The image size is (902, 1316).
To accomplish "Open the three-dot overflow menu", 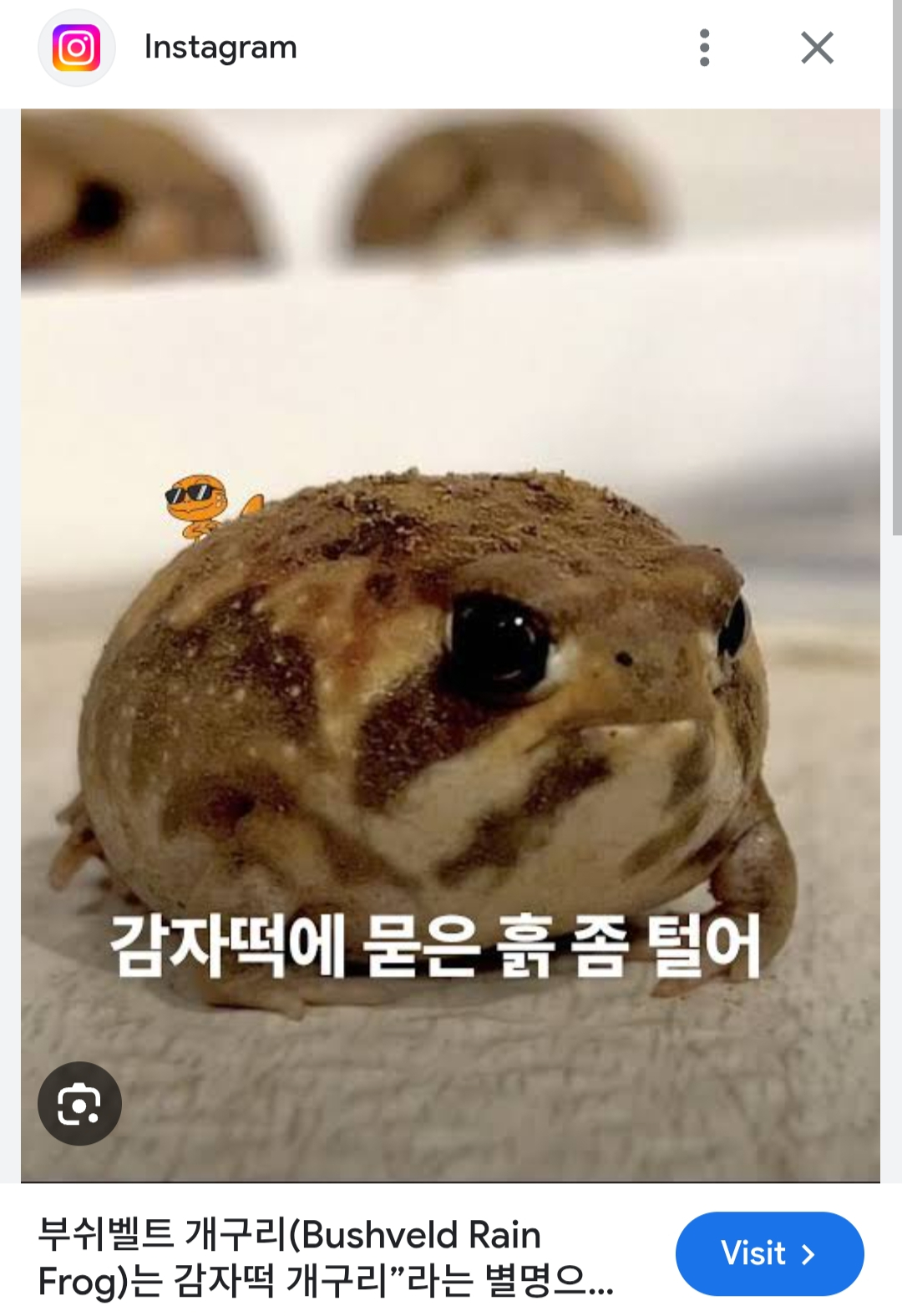I will point(704,48).
